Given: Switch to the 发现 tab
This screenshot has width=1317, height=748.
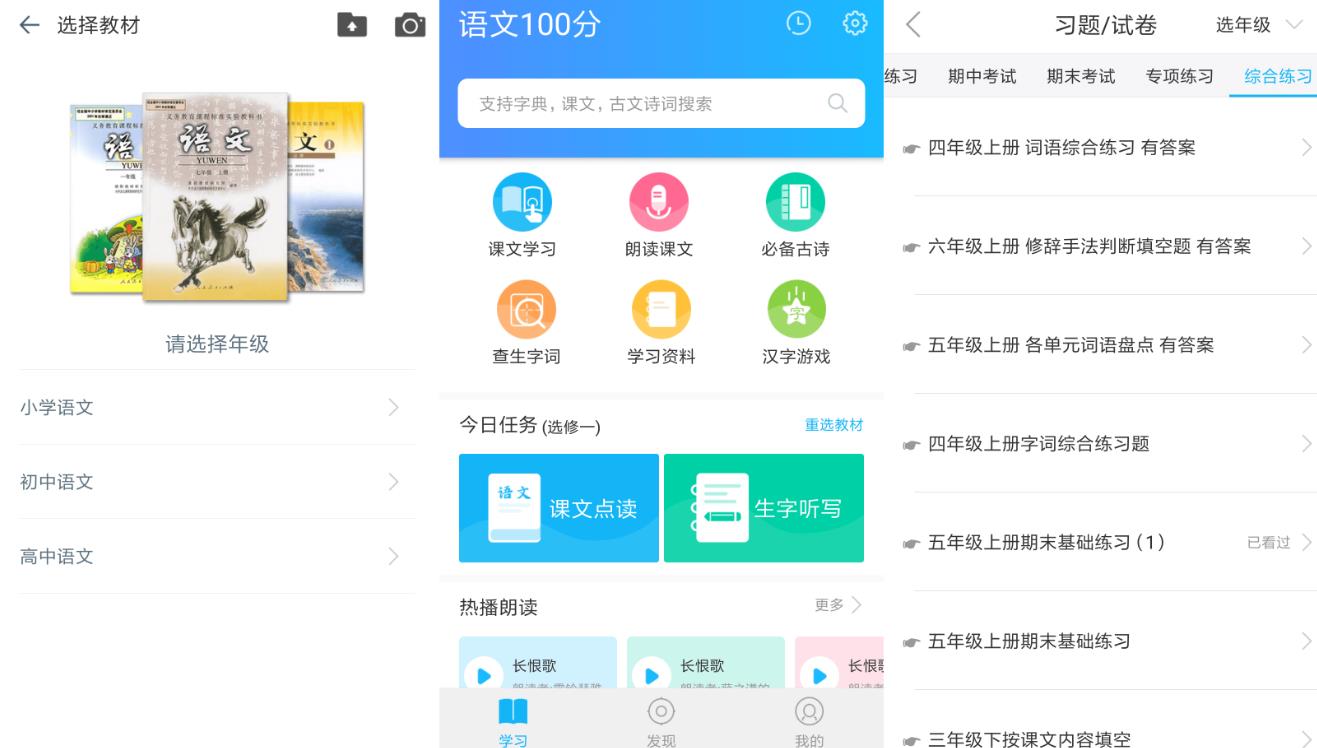Looking at the screenshot, I should pos(661,722).
